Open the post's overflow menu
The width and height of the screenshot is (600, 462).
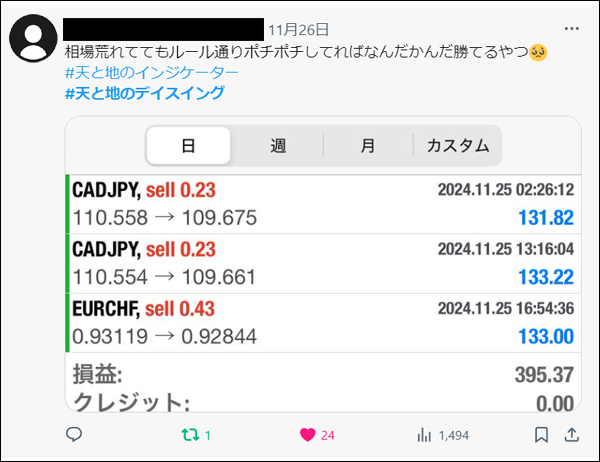pos(571,29)
